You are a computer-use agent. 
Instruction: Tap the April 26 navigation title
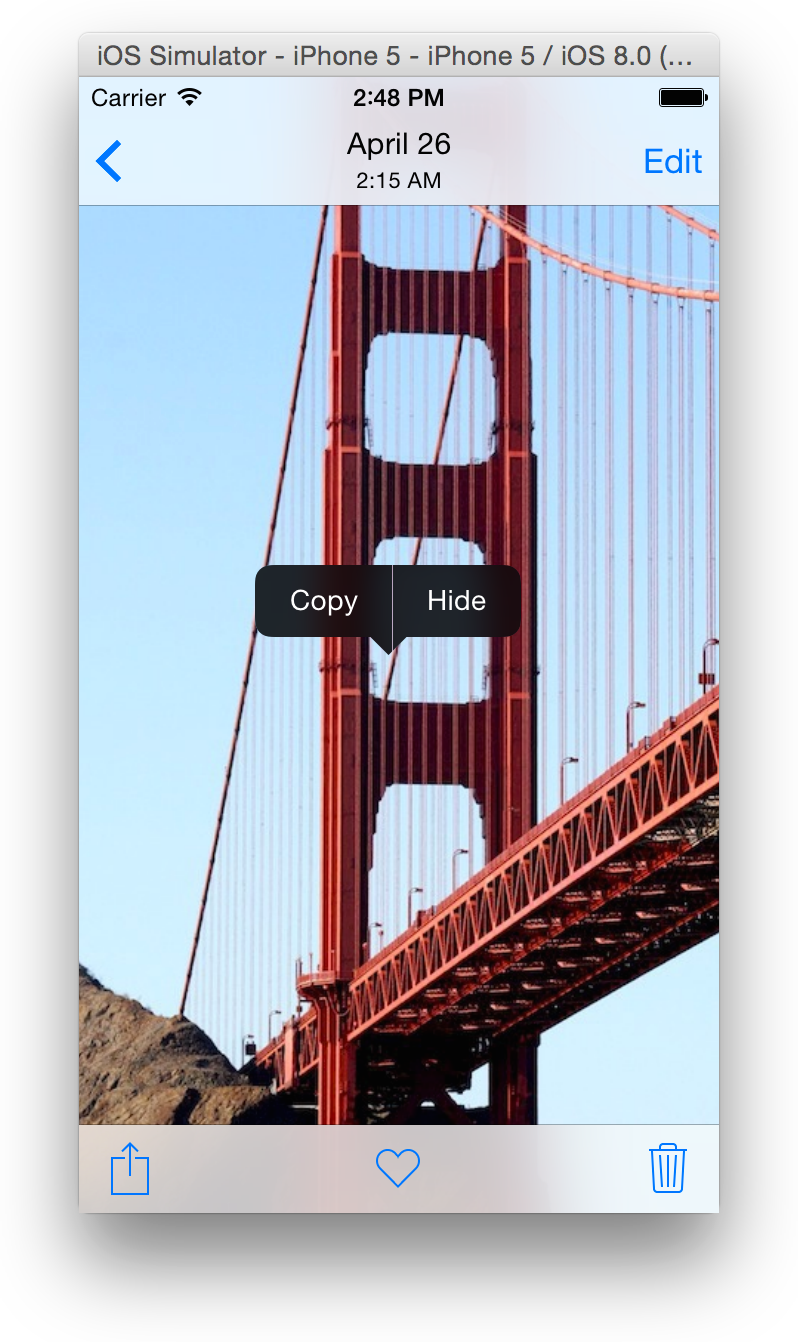[x=398, y=144]
